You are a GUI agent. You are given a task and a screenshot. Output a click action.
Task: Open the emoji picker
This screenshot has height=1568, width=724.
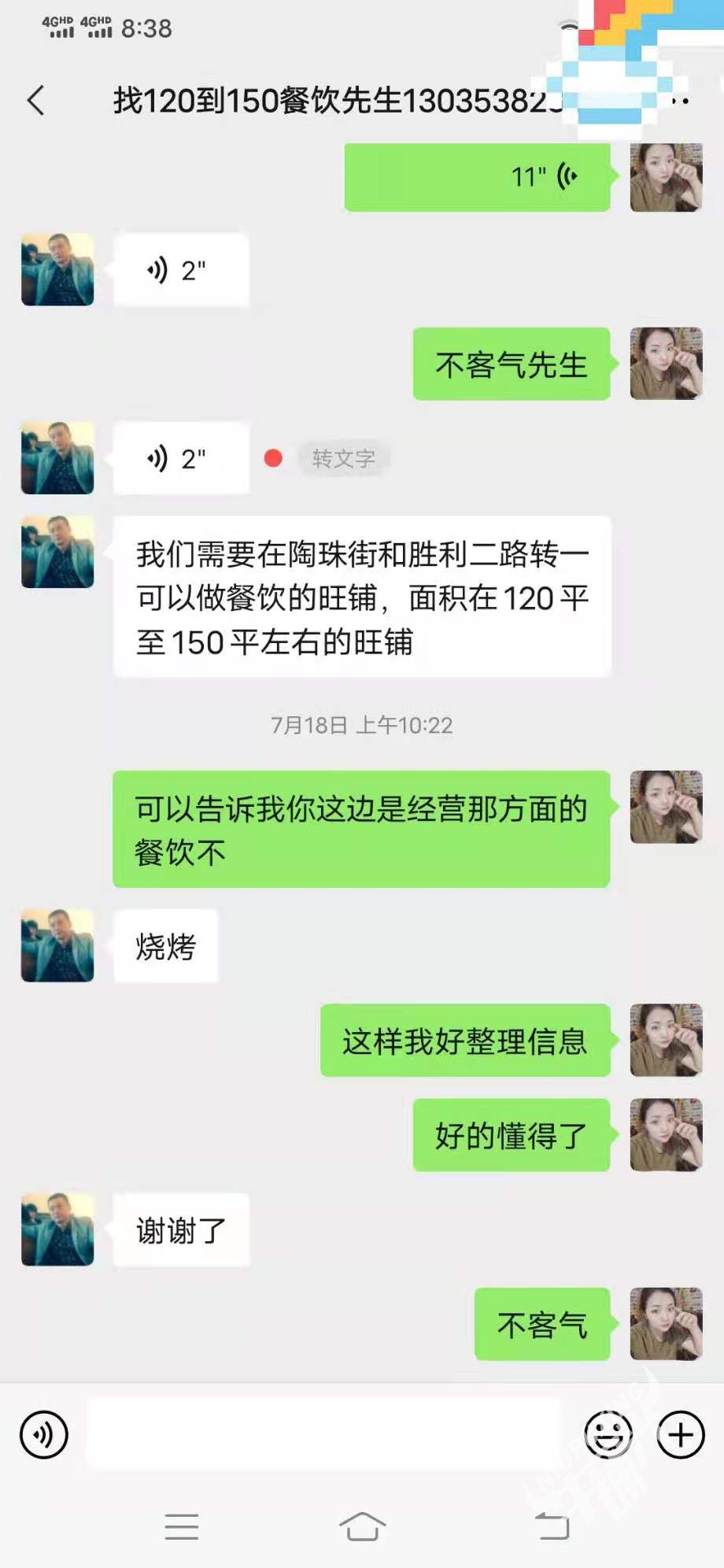pyautogui.click(x=608, y=1434)
